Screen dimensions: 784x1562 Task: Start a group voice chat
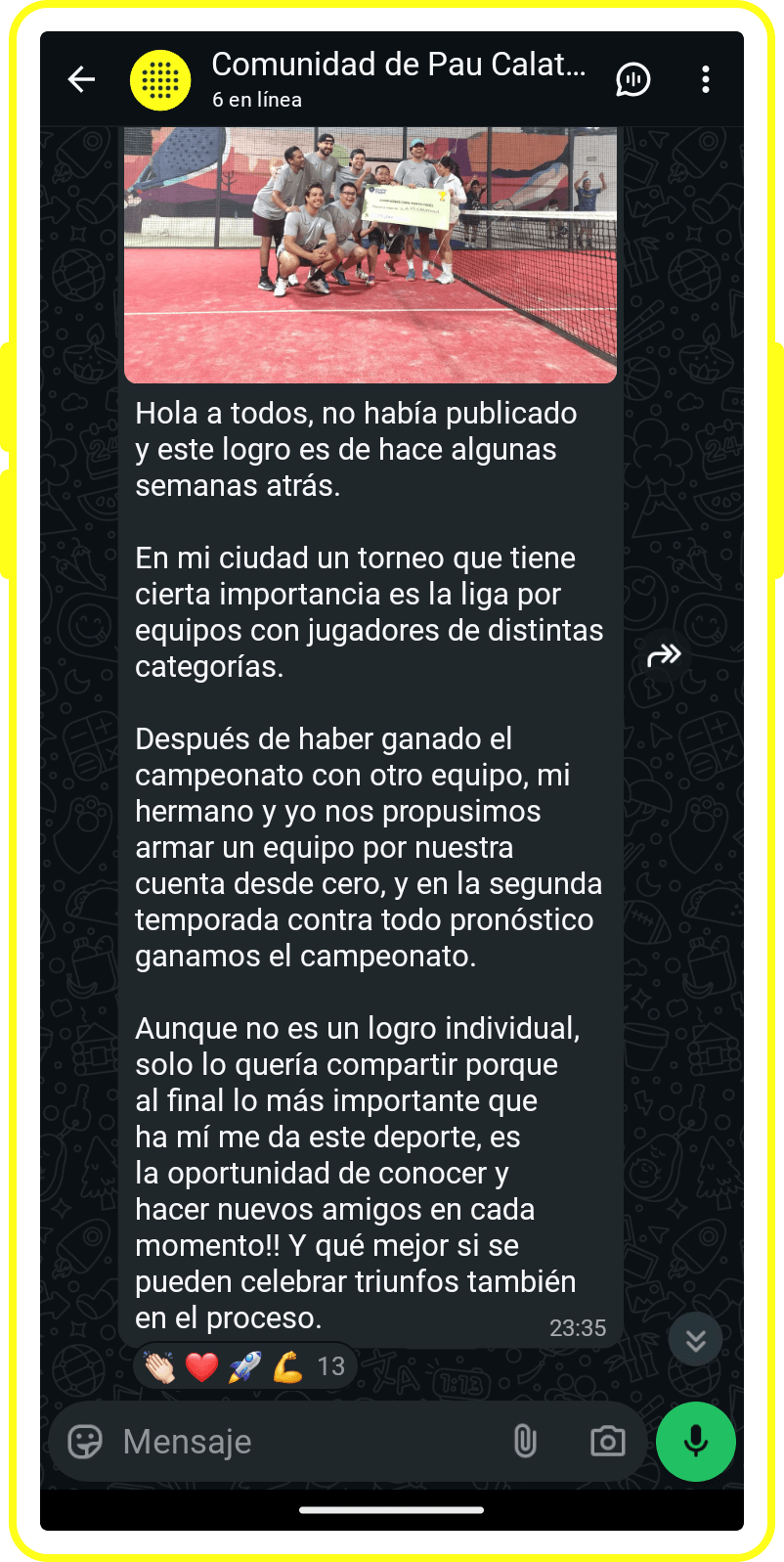point(632,79)
